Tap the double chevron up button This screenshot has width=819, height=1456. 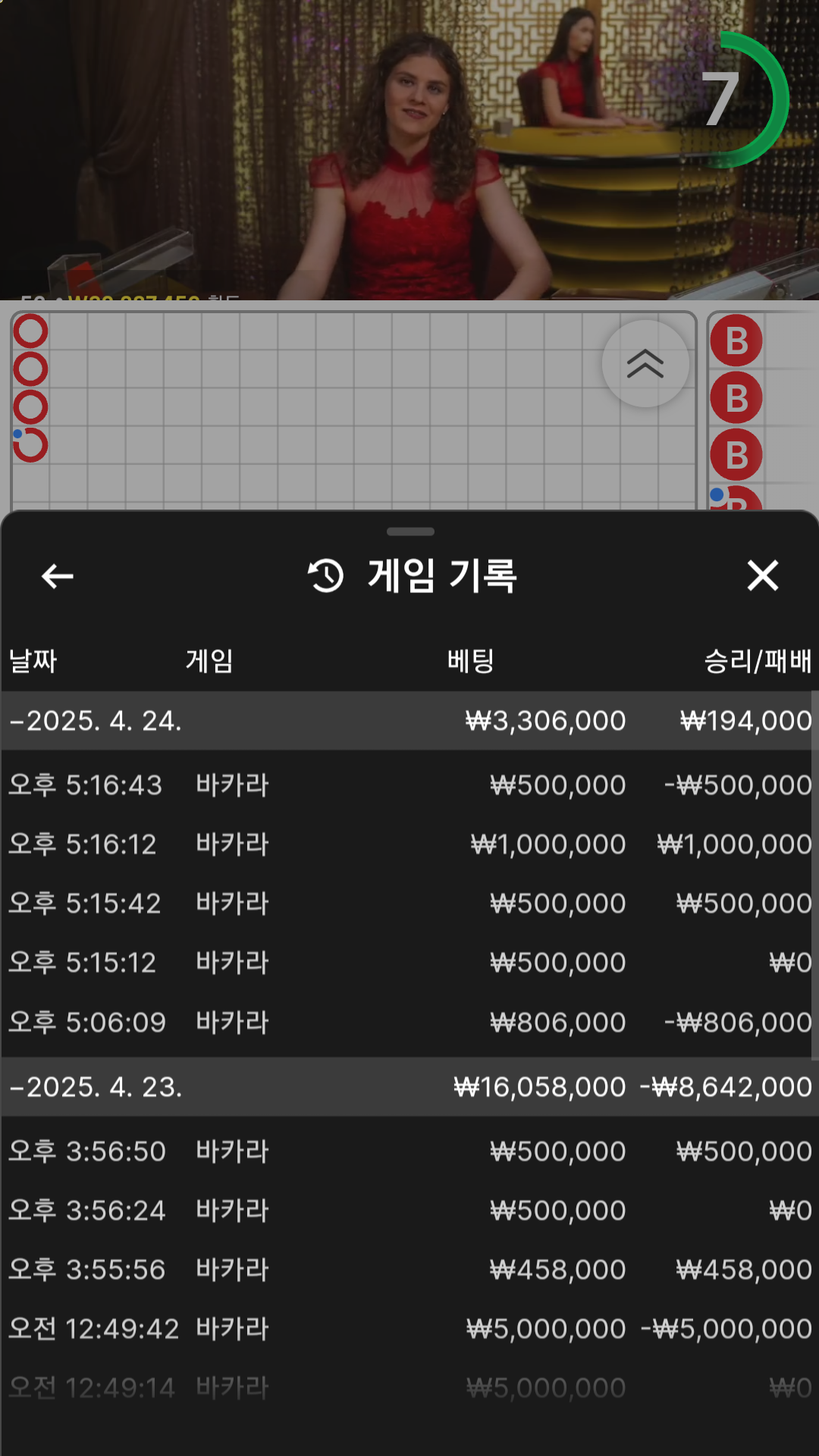645,364
